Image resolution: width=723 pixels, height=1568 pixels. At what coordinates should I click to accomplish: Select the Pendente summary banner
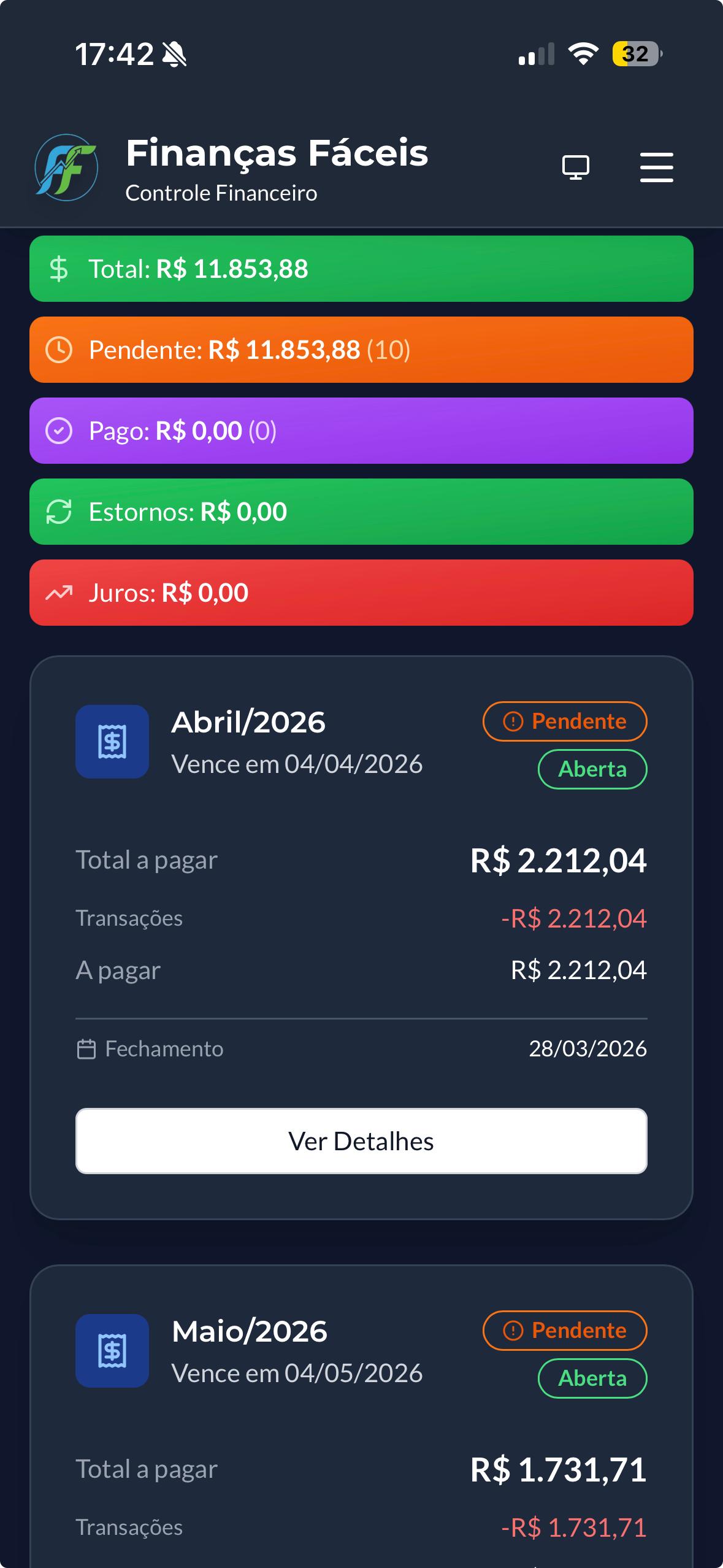point(361,350)
